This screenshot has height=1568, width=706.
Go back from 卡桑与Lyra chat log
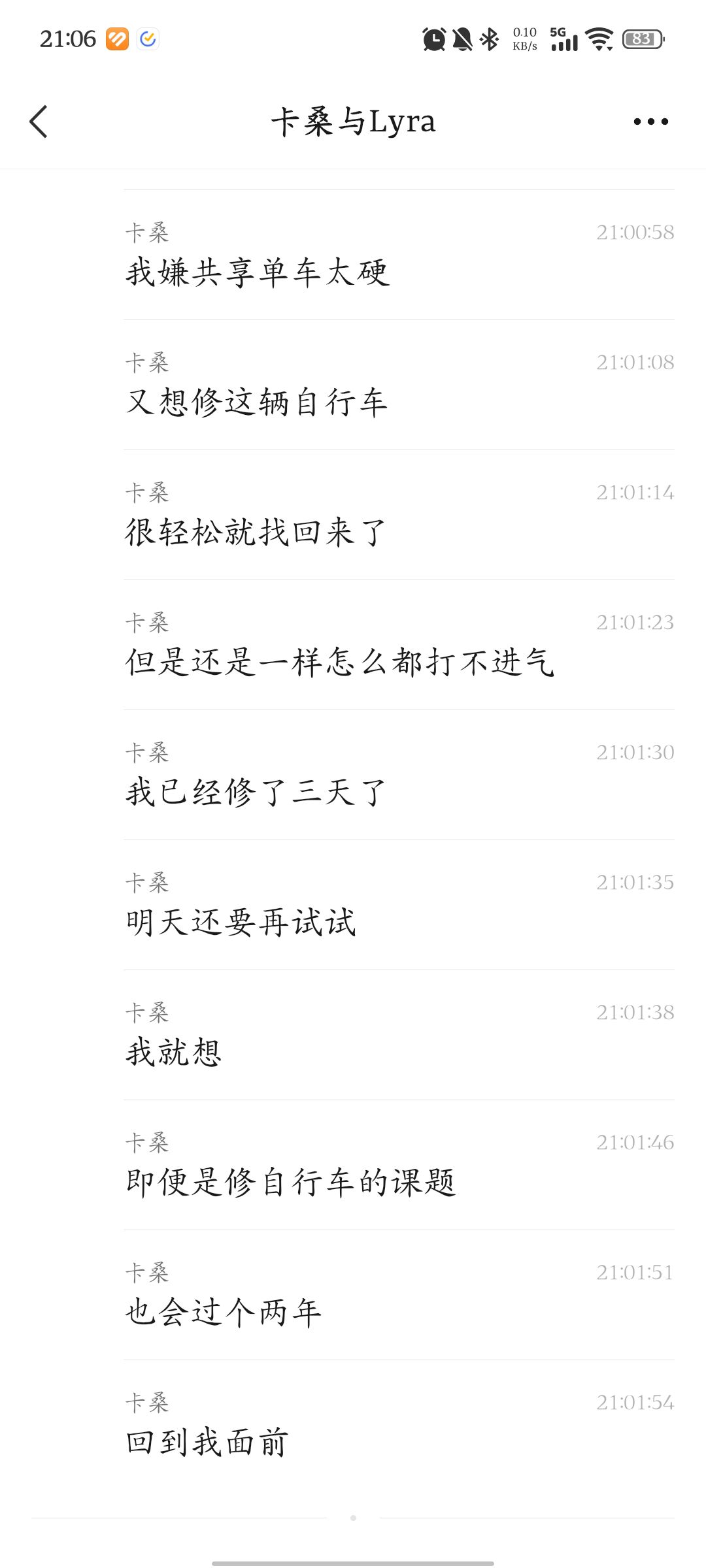tap(39, 122)
